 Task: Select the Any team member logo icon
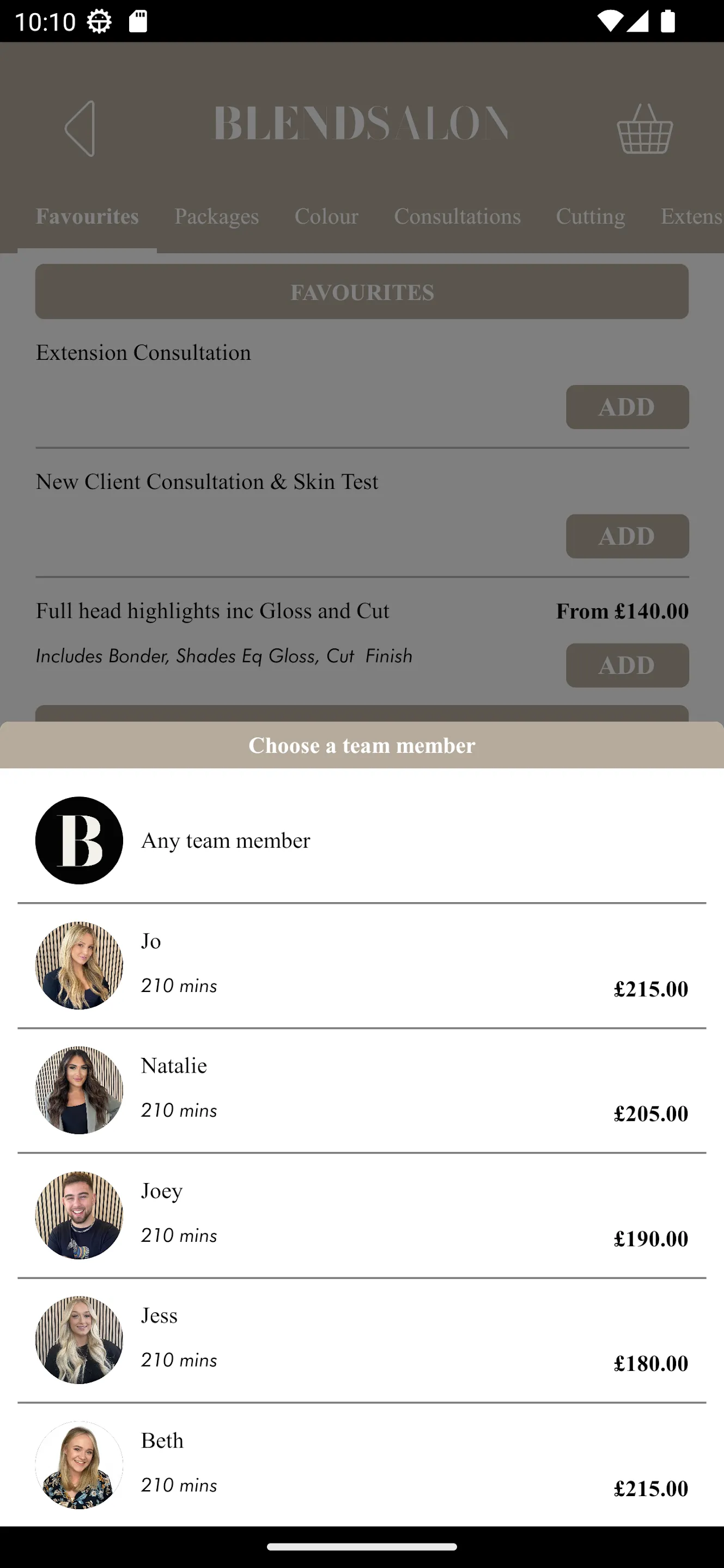[x=78, y=840]
